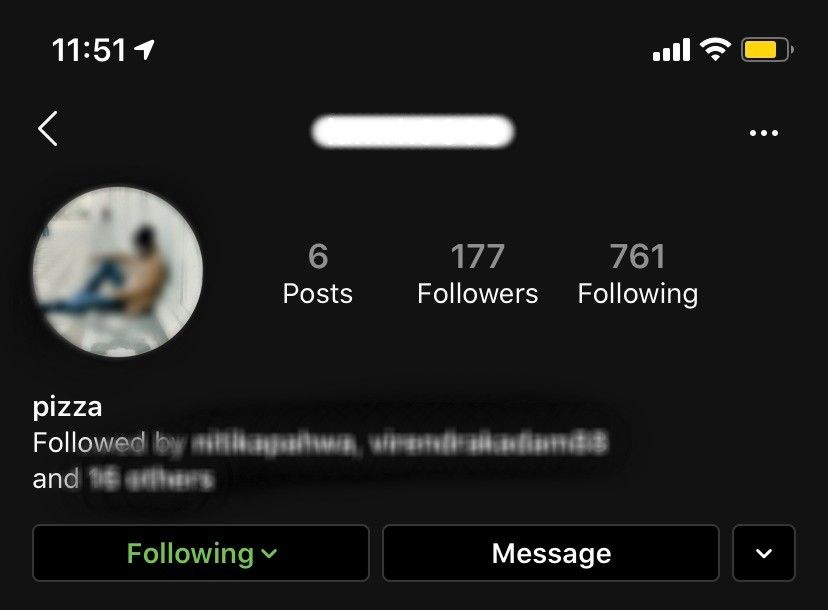Open the profile picture

[x=118, y=272]
